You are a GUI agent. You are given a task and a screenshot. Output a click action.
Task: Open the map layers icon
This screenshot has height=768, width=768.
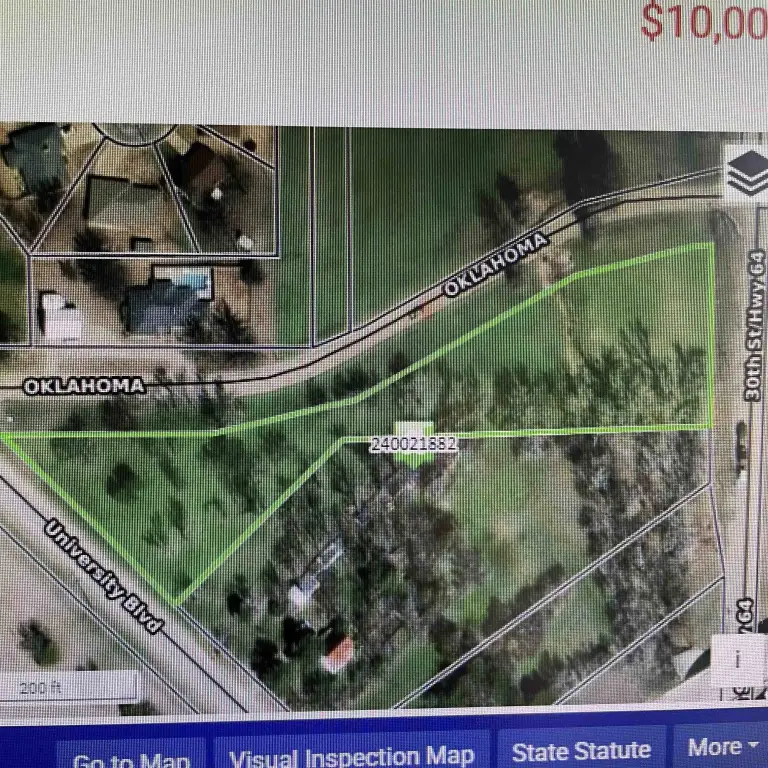(x=746, y=175)
